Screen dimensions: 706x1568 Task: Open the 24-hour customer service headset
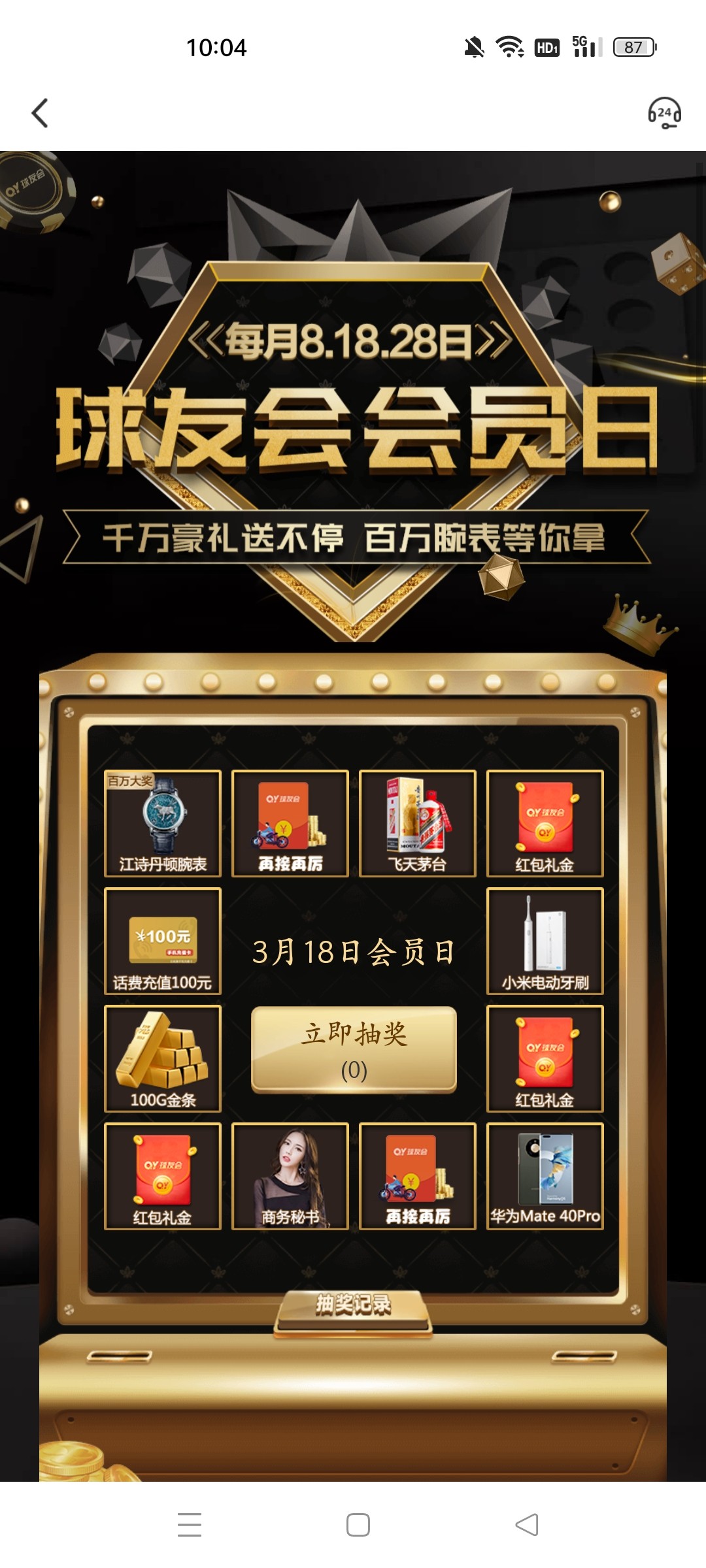[x=664, y=113]
